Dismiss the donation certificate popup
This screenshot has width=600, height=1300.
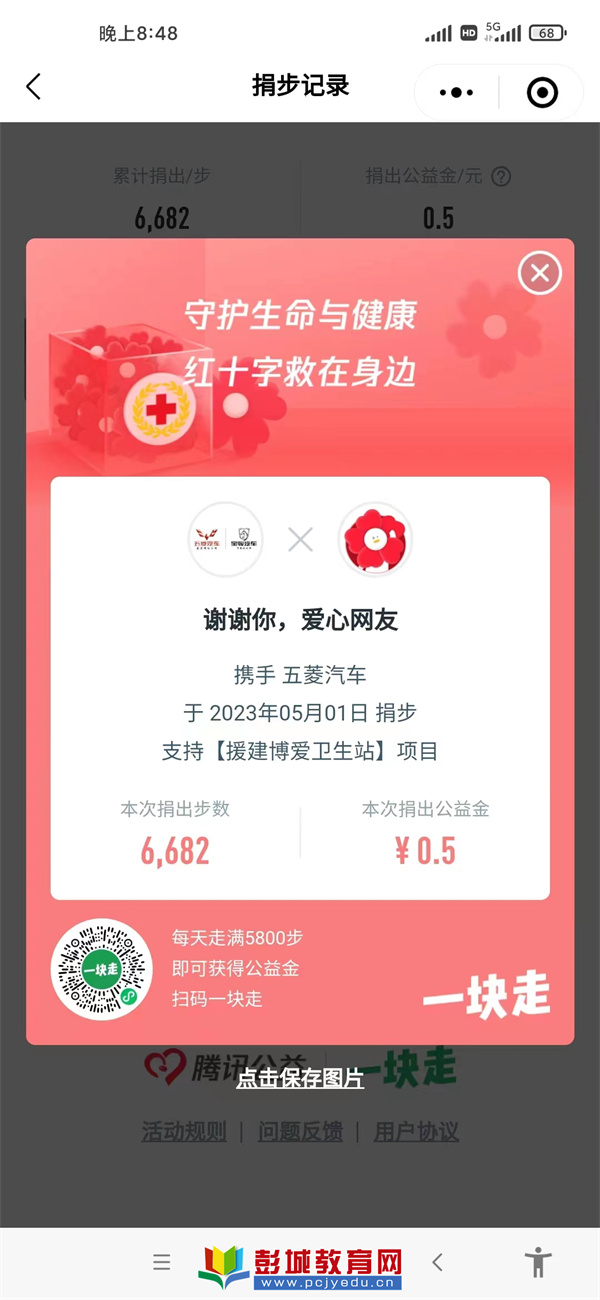pos(540,273)
